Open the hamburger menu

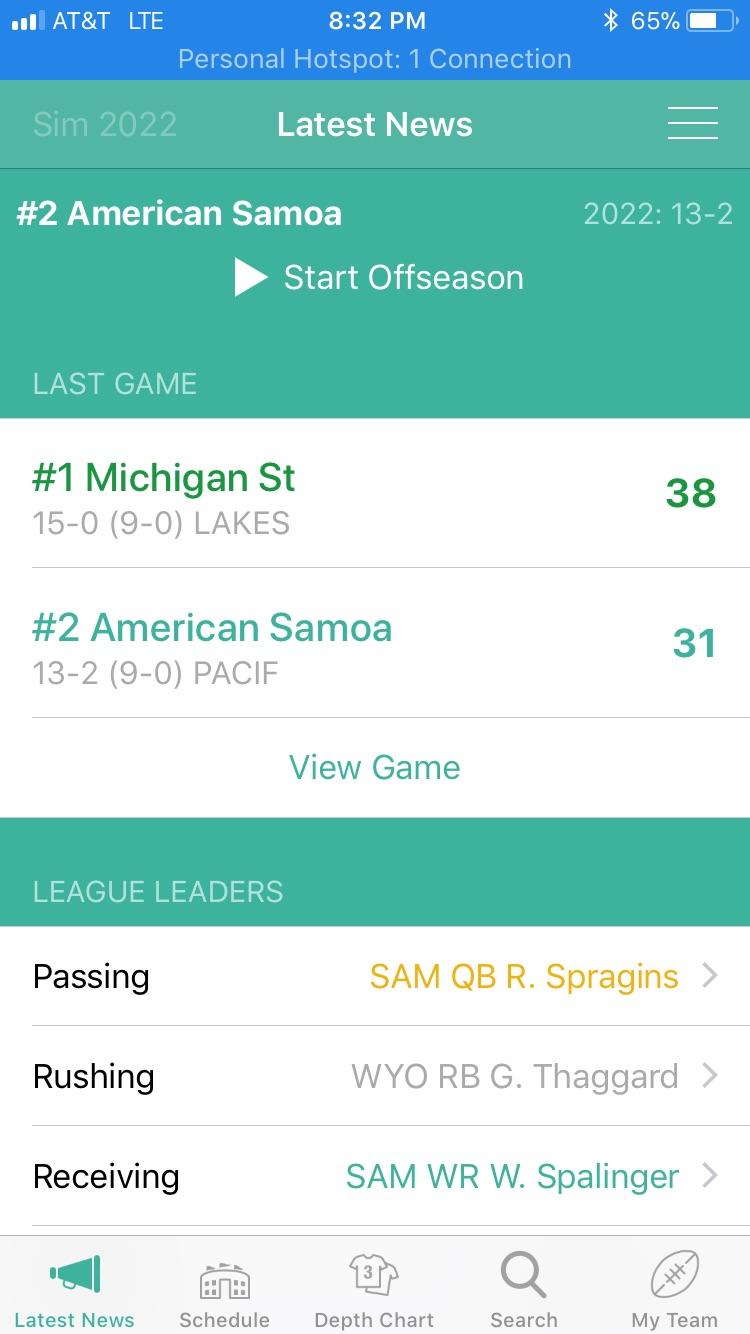tap(693, 124)
